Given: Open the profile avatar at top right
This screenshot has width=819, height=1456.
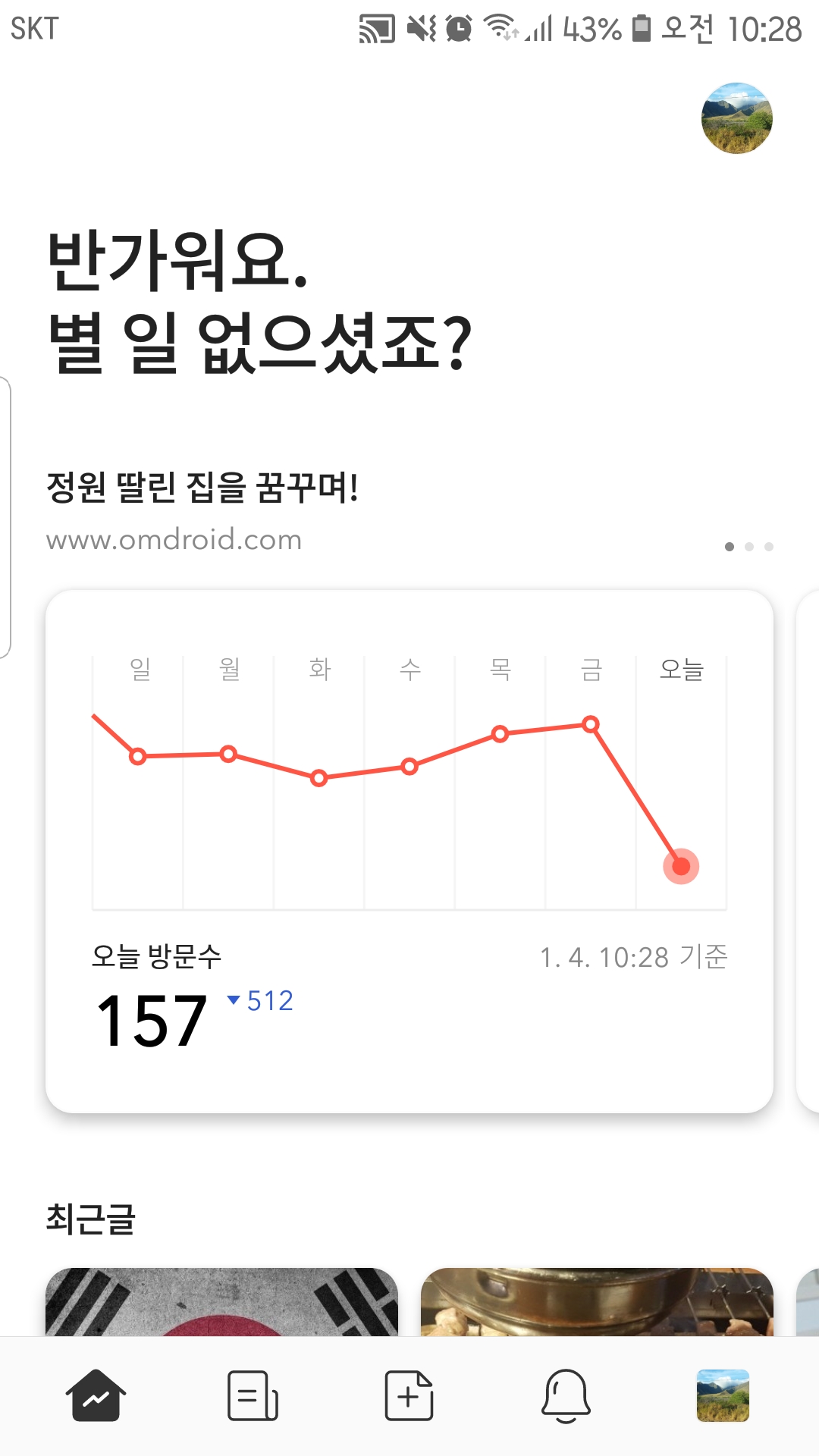Looking at the screenshot, I should point(736,118).
